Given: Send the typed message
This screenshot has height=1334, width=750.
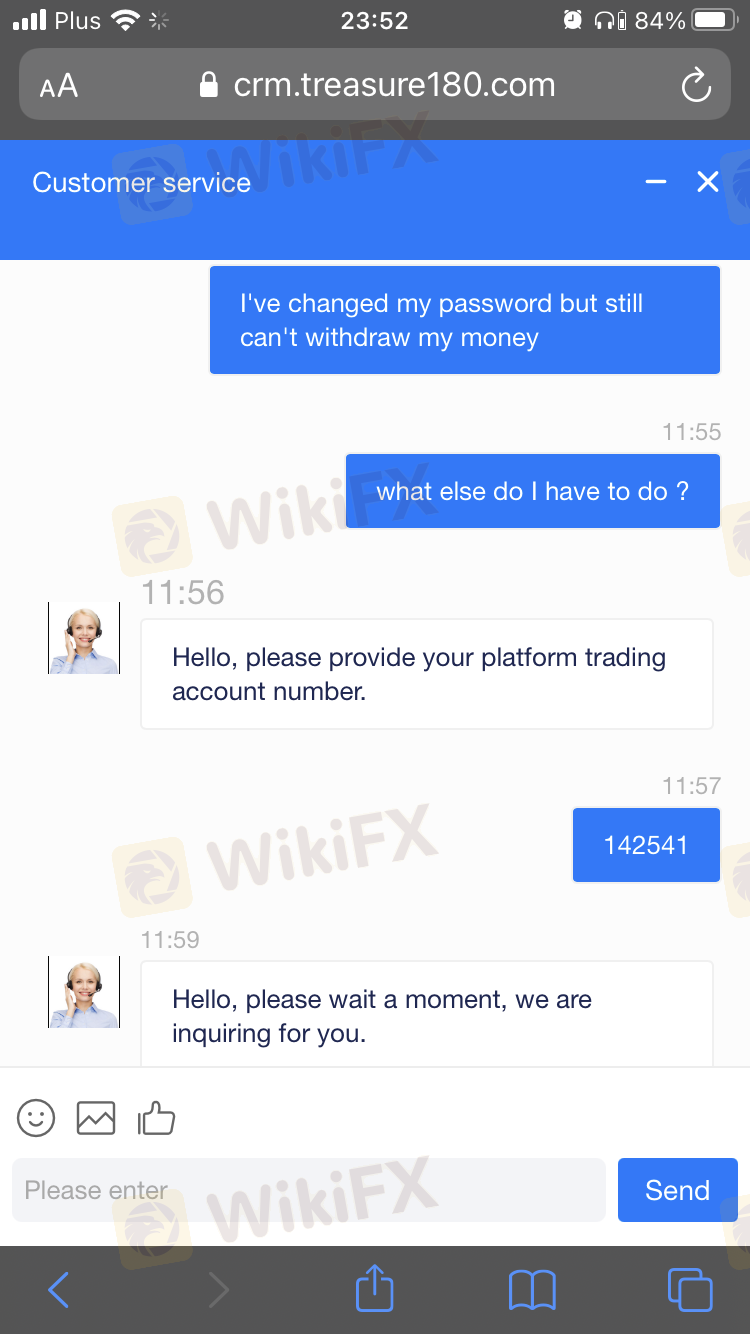Looking at the screenshot, I should coord(678,1190).
